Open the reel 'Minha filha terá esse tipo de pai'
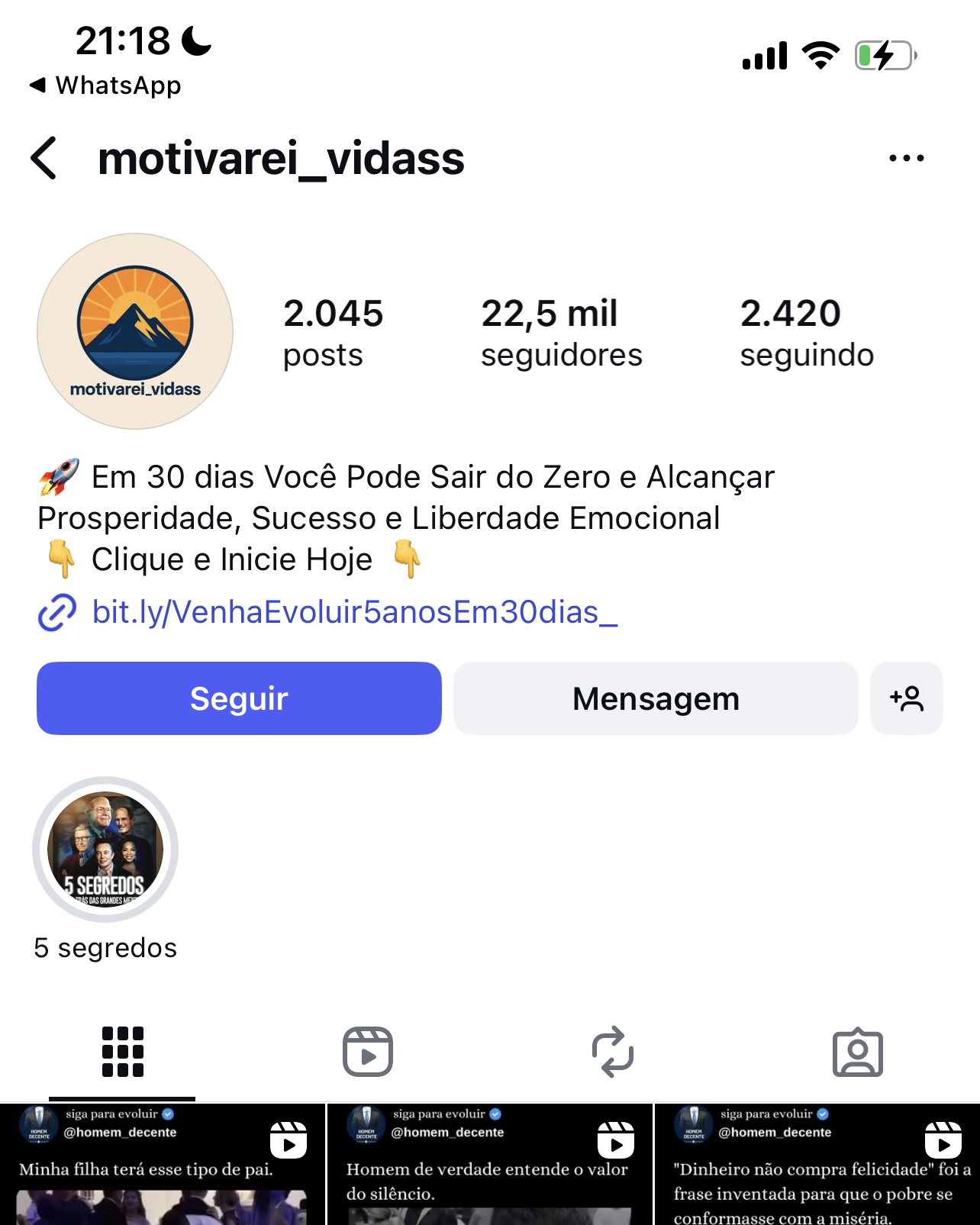Image resolution: width=980 pixels, height=1225 pixels. 162,1168
